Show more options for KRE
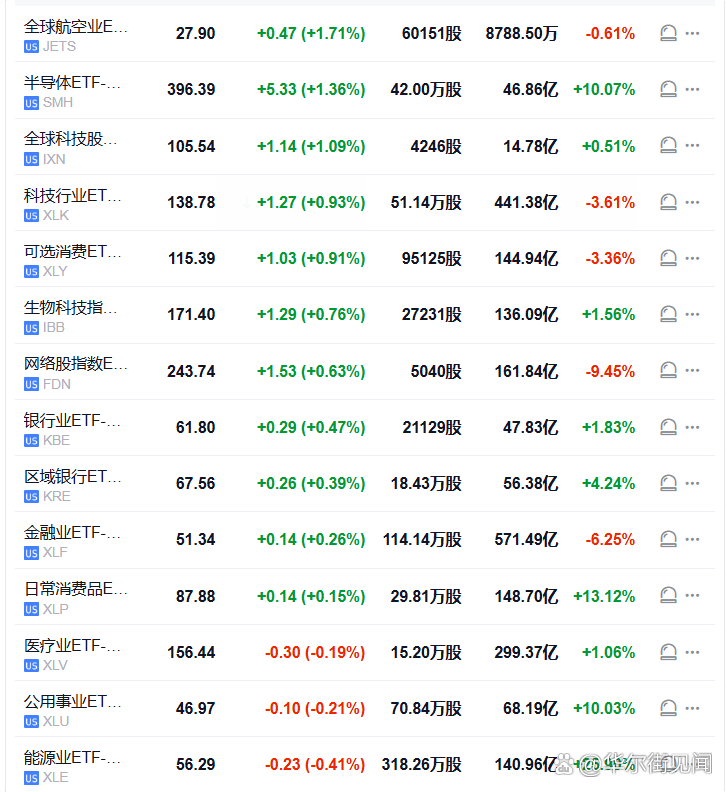 click(693, 483)
